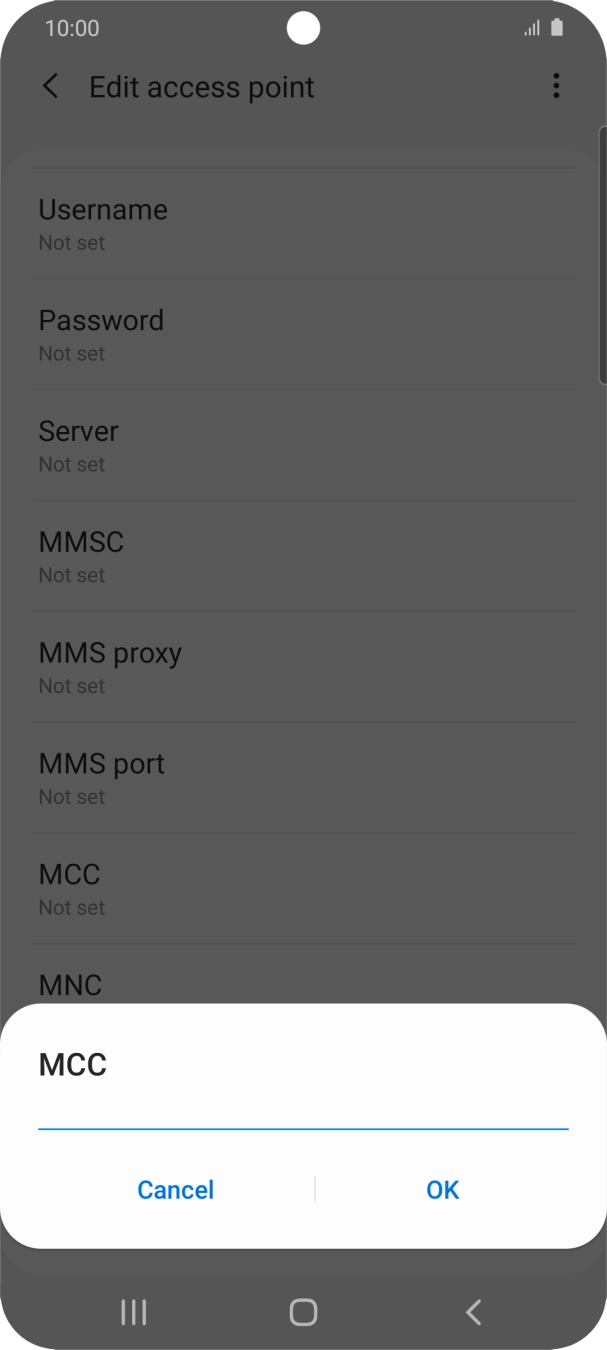607x1350 pixels.
Task: Confirm MCC entry with OK
Action: pyautogui.click(x=442, y=1189)
